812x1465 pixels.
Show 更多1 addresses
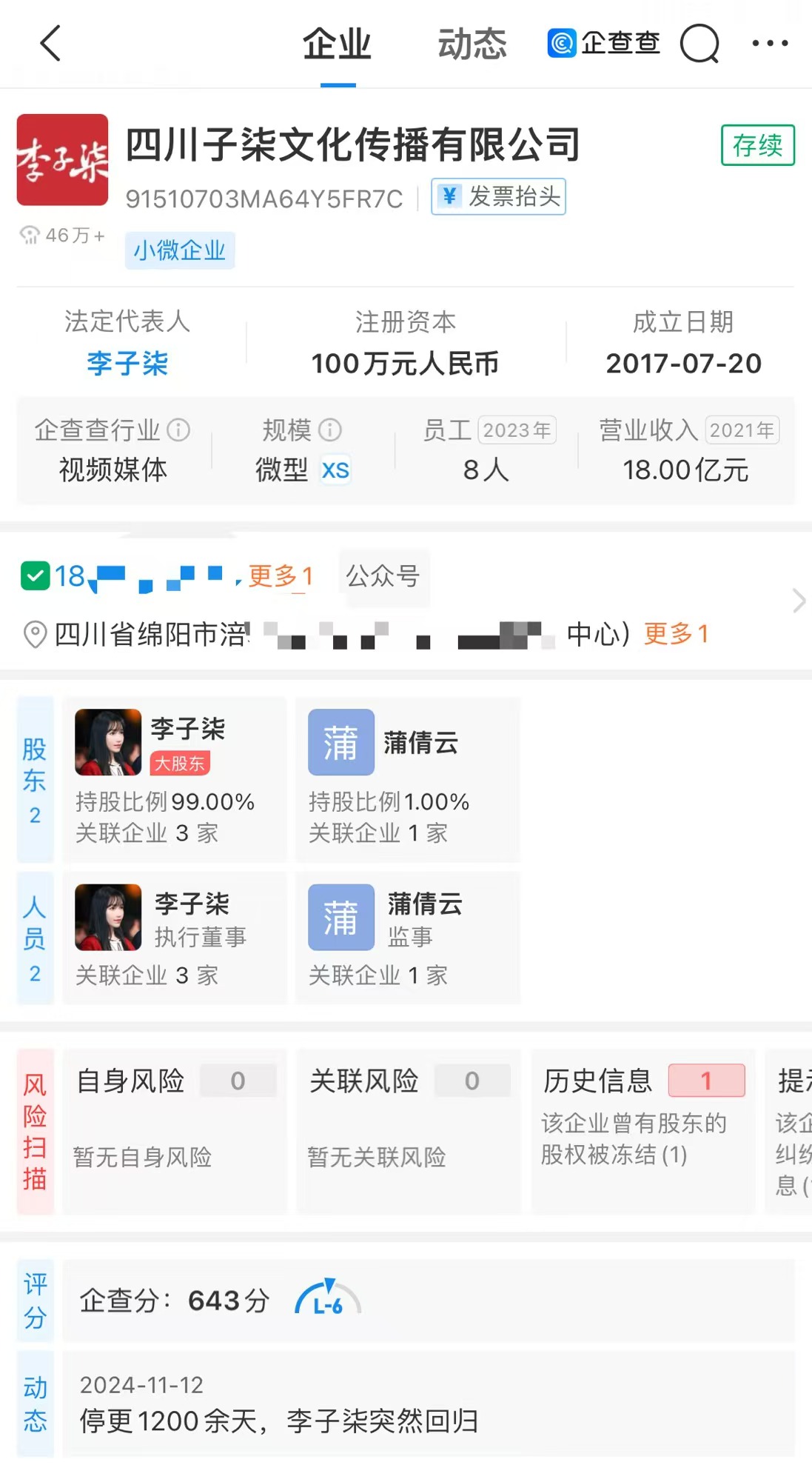(677, 634)
